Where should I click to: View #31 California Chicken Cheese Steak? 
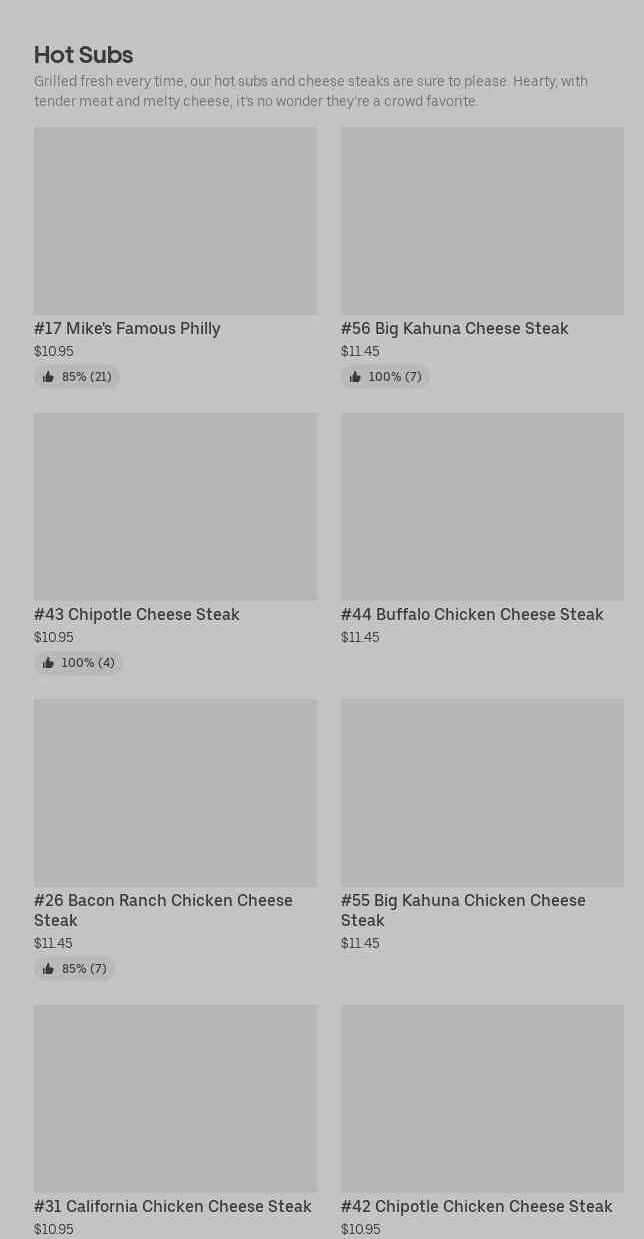(x=175, y=1099)
